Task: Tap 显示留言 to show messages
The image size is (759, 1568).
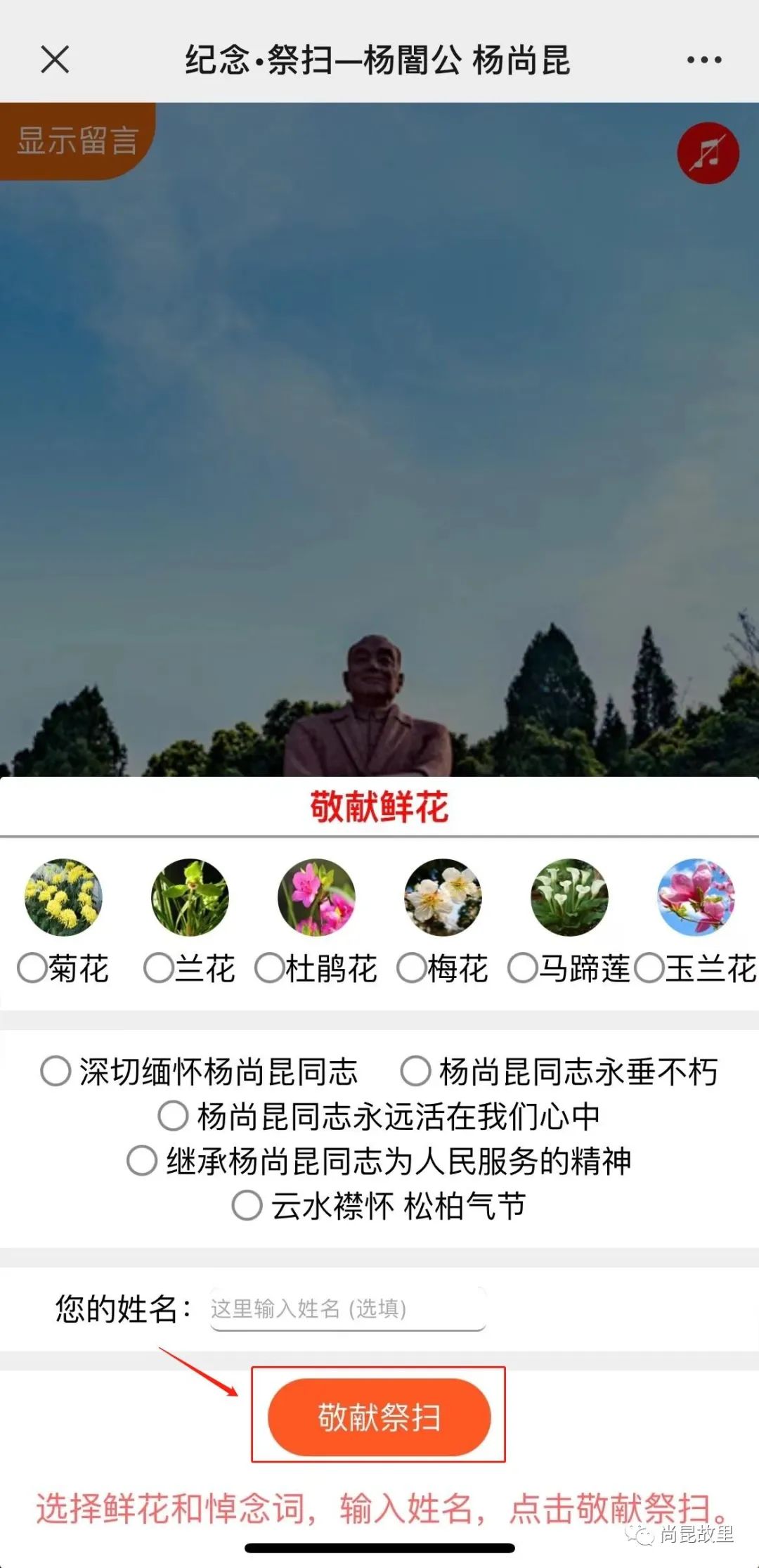Action: coord(76,141)
